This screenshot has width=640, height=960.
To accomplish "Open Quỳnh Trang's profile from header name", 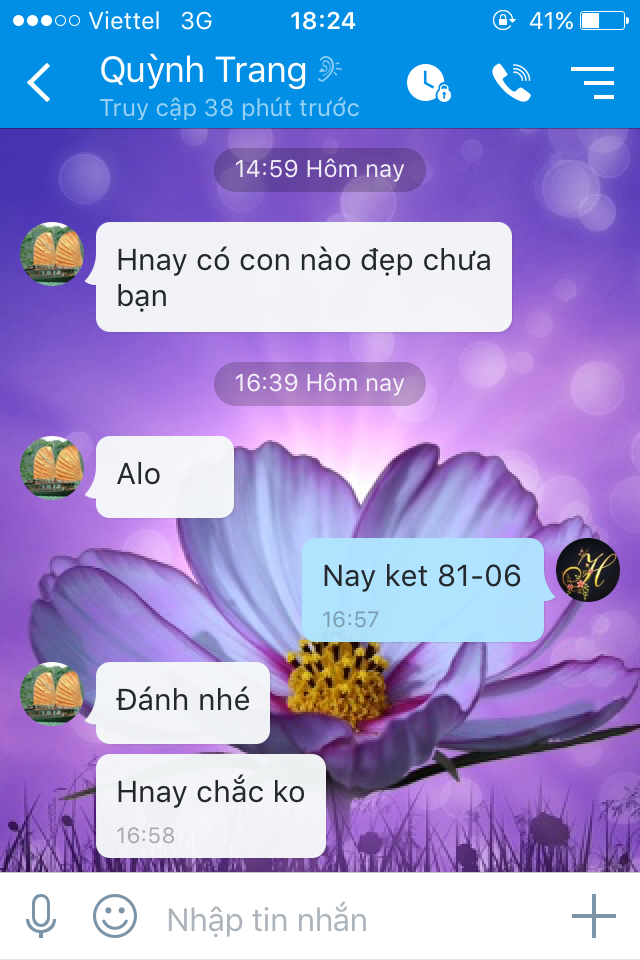I will click(204, 71).
